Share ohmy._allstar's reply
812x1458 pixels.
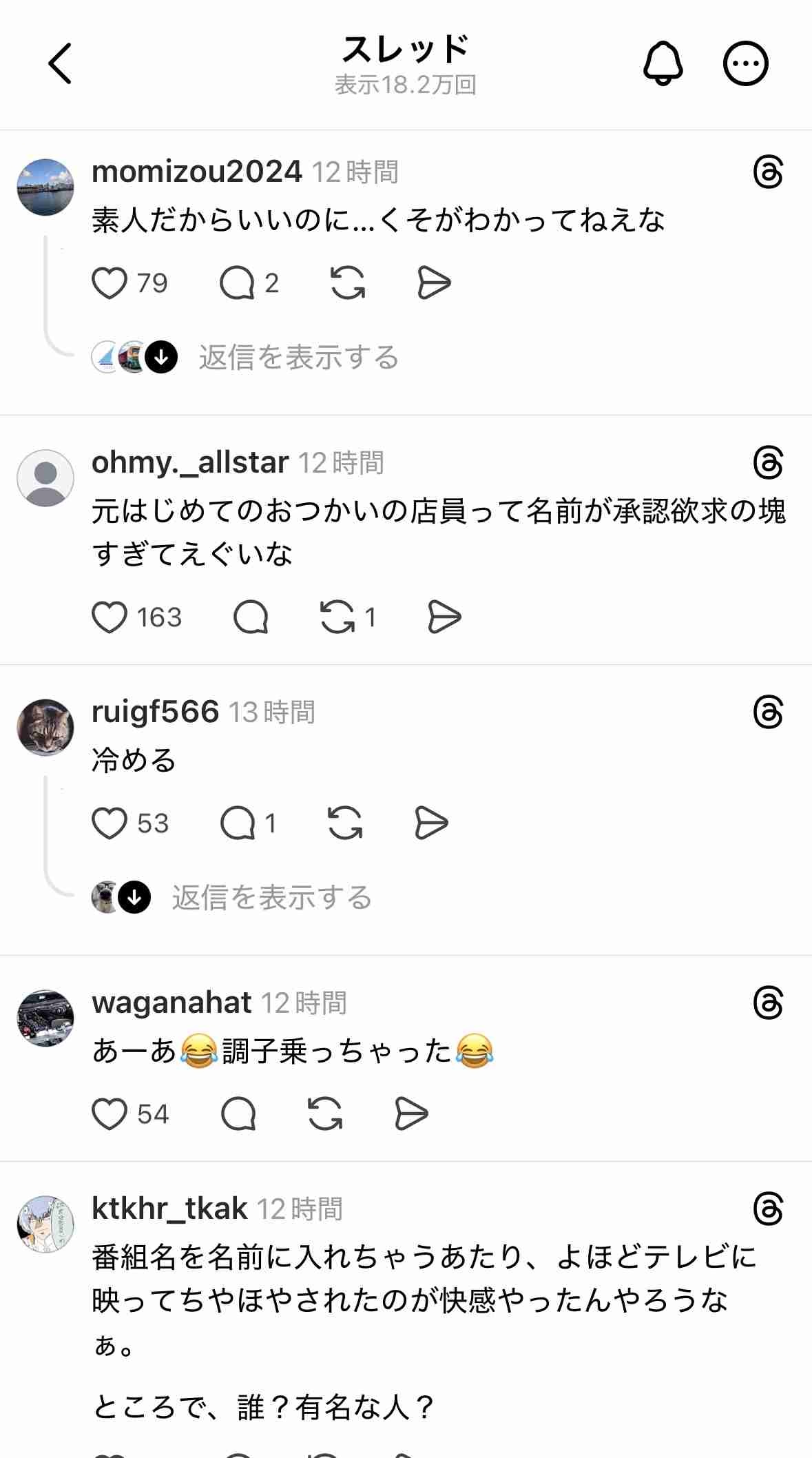click(444, 617)
